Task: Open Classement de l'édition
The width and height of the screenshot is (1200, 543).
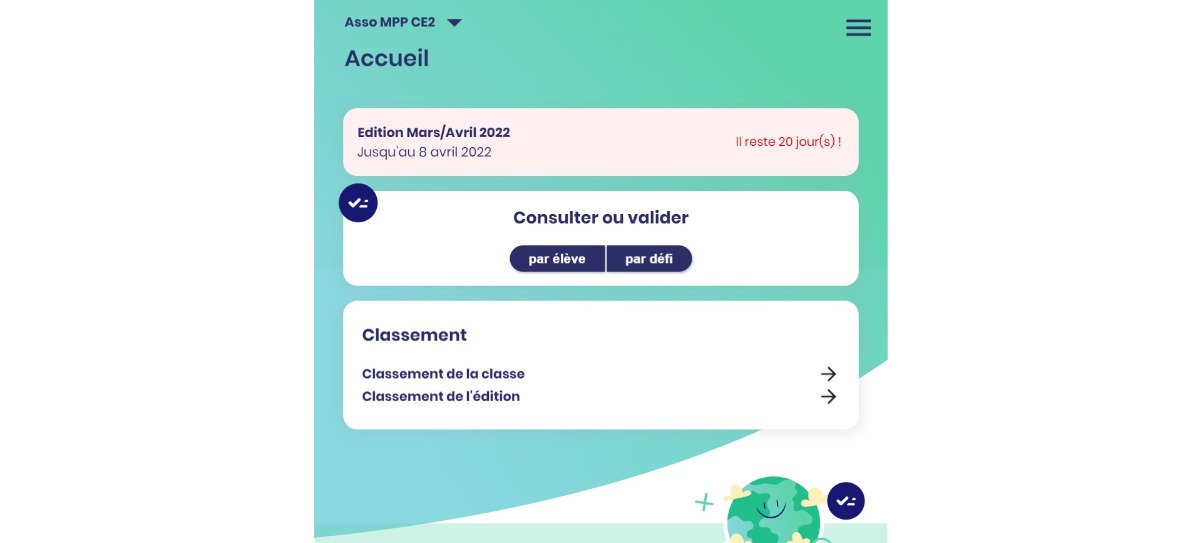Action: (x=598, y=396)
